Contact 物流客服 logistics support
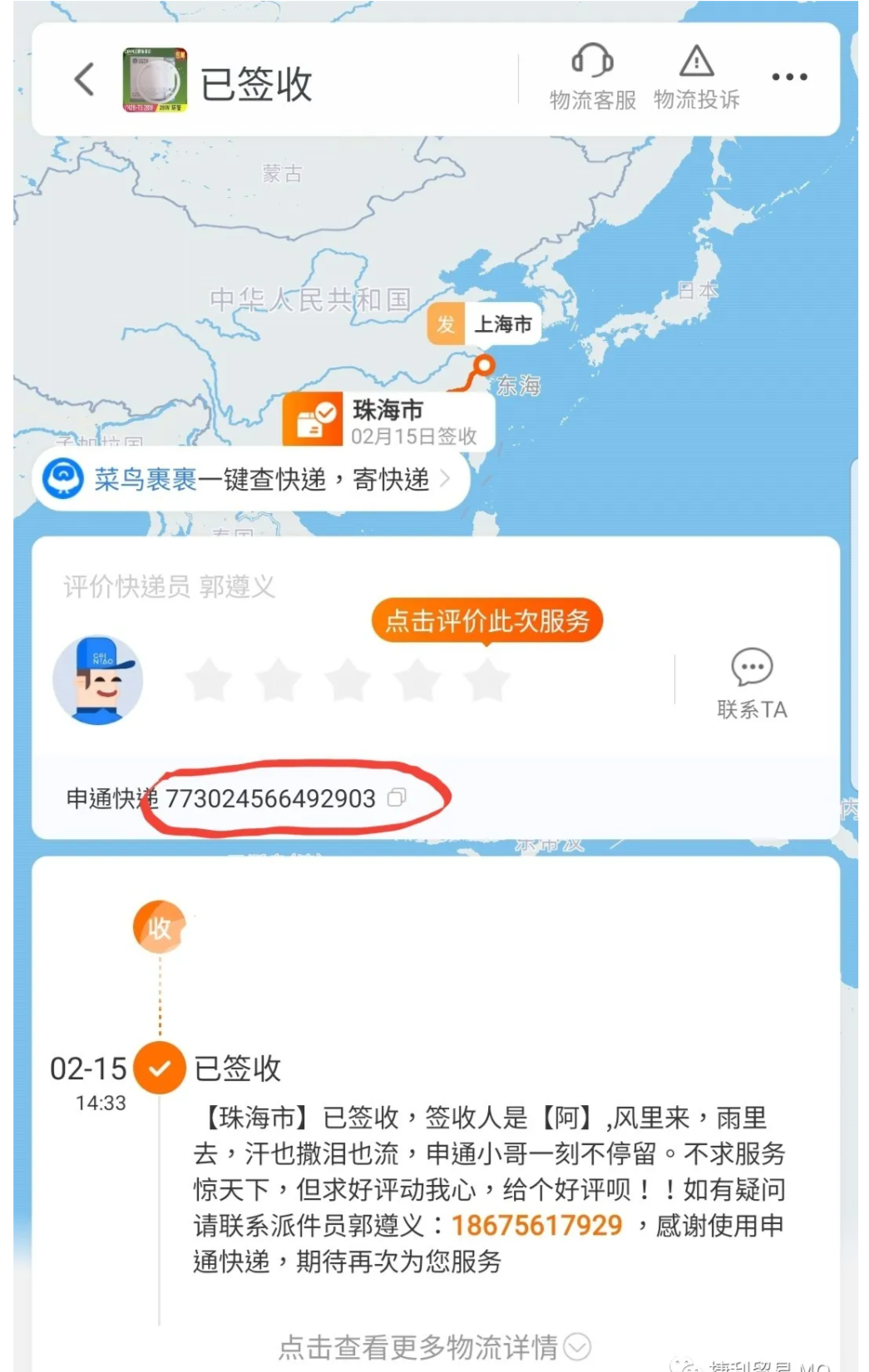 point(592,77)
